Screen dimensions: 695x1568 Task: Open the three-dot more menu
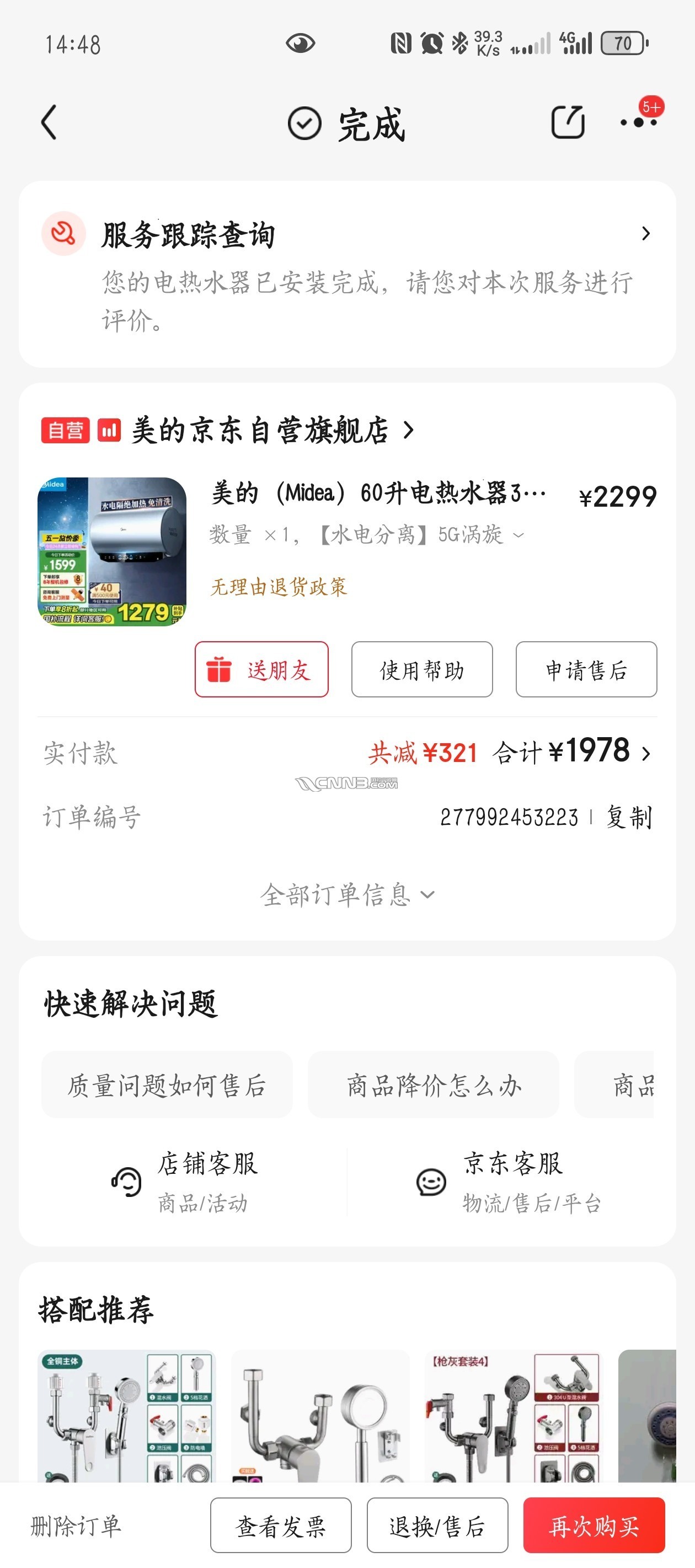[x=638, y=122]
